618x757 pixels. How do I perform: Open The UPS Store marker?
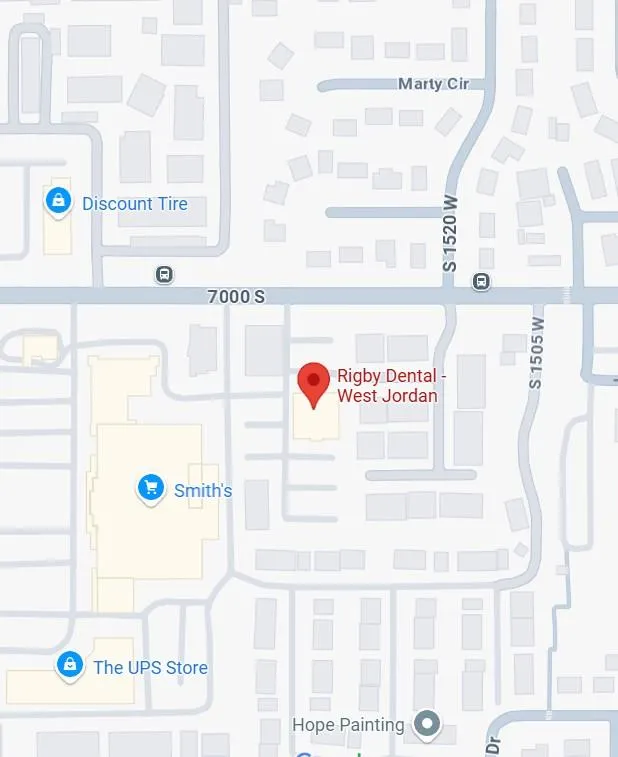point(70,666)
